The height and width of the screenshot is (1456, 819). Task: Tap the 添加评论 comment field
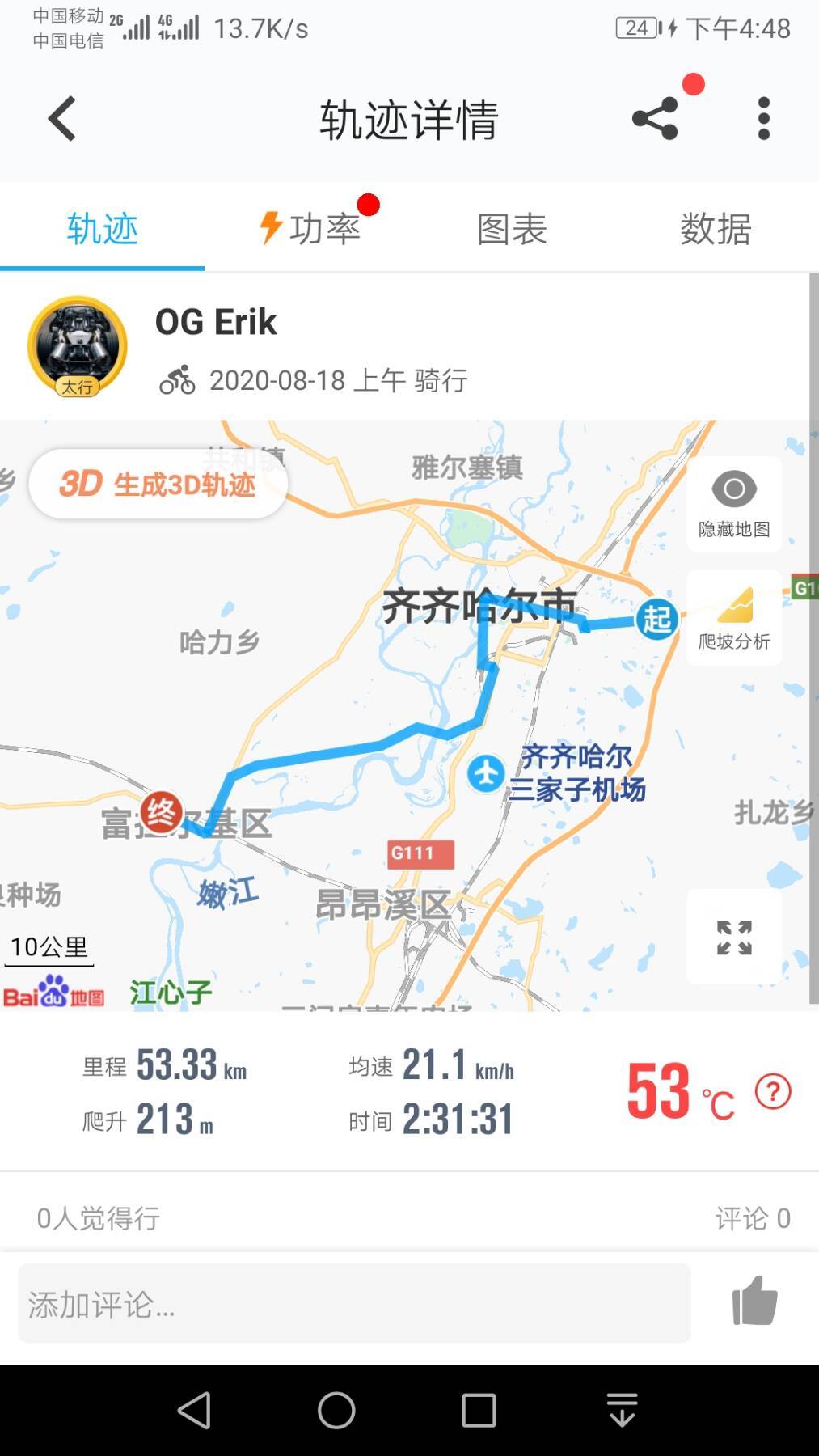point(354,1304)
